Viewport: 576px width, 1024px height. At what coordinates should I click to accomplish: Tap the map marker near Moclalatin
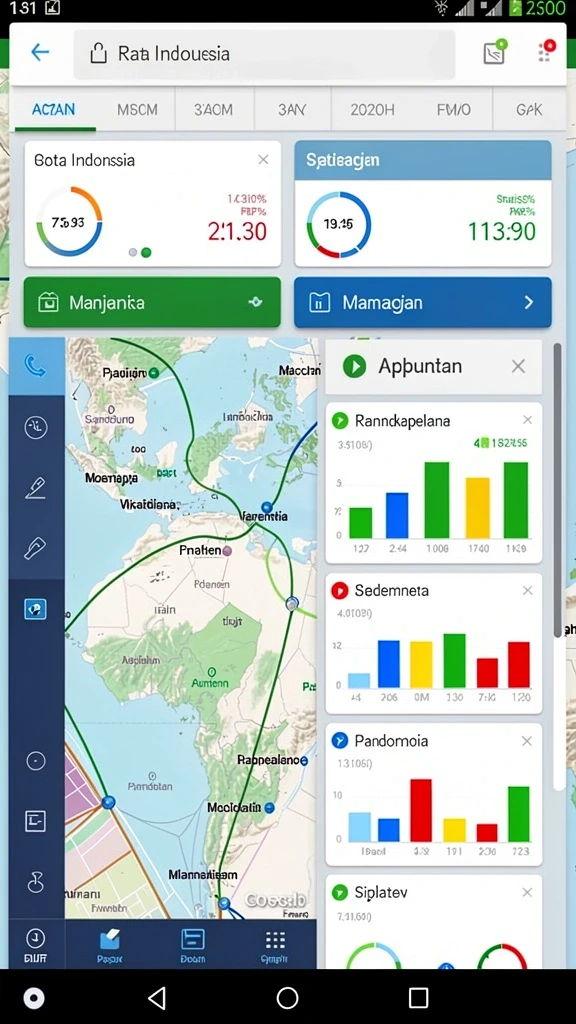click(270, 808)
